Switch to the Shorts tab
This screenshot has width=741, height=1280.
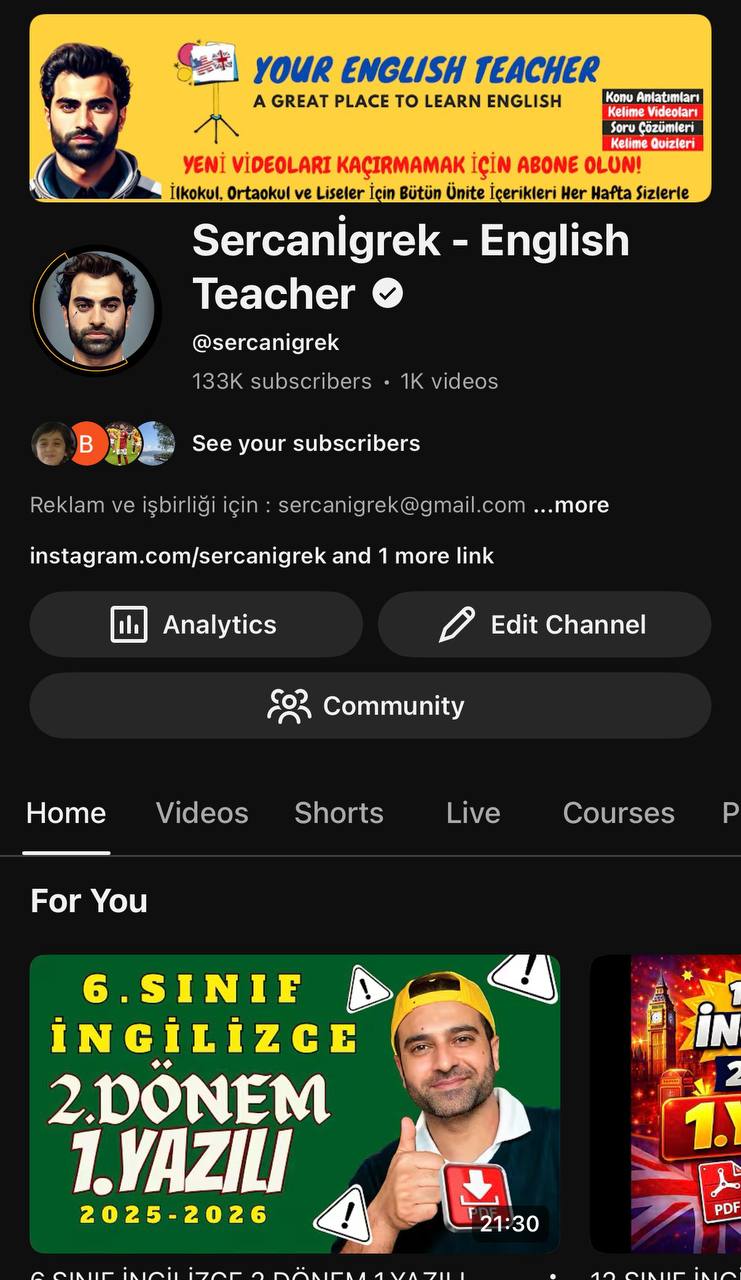coord(339,813)
